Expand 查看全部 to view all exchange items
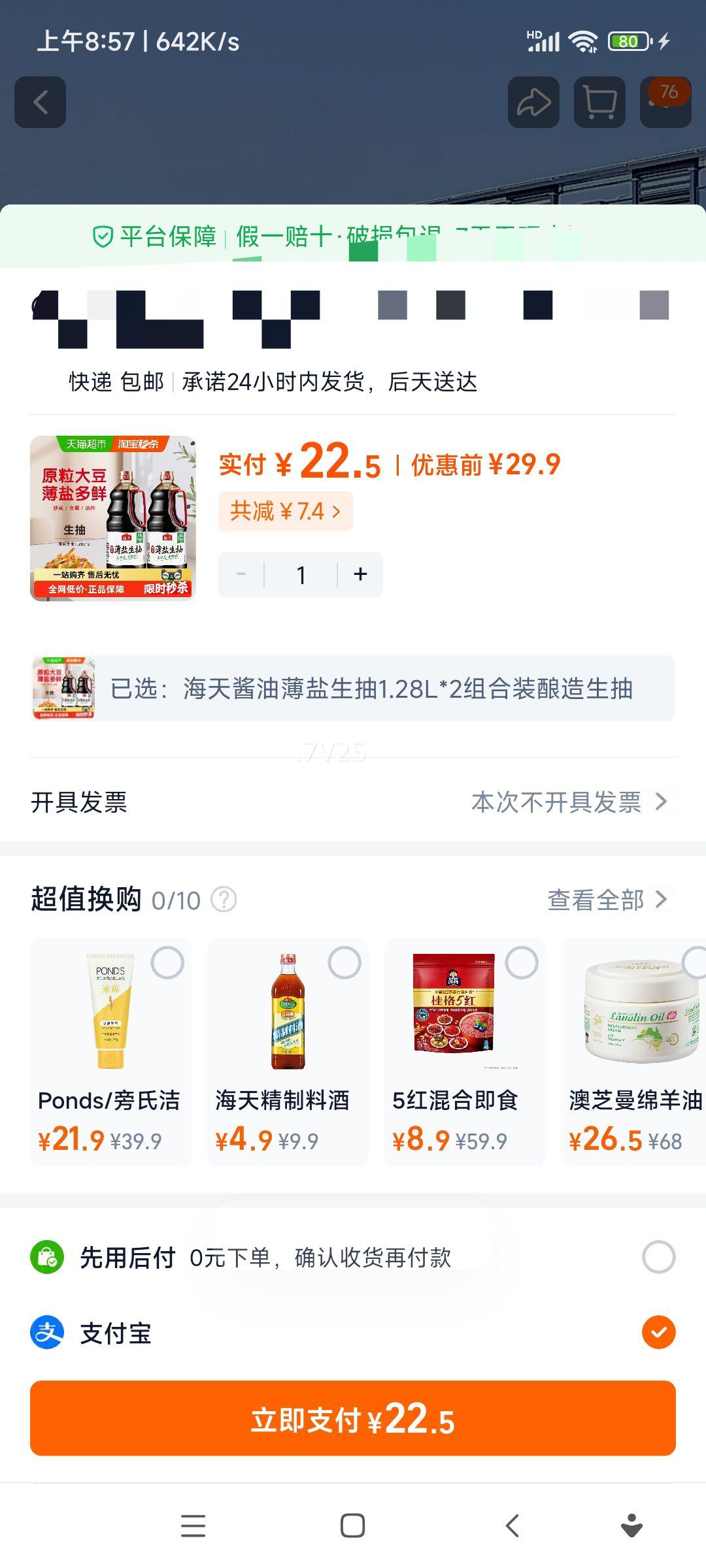706x1568 pixels. pyautogui.click(x=607, y=900)
